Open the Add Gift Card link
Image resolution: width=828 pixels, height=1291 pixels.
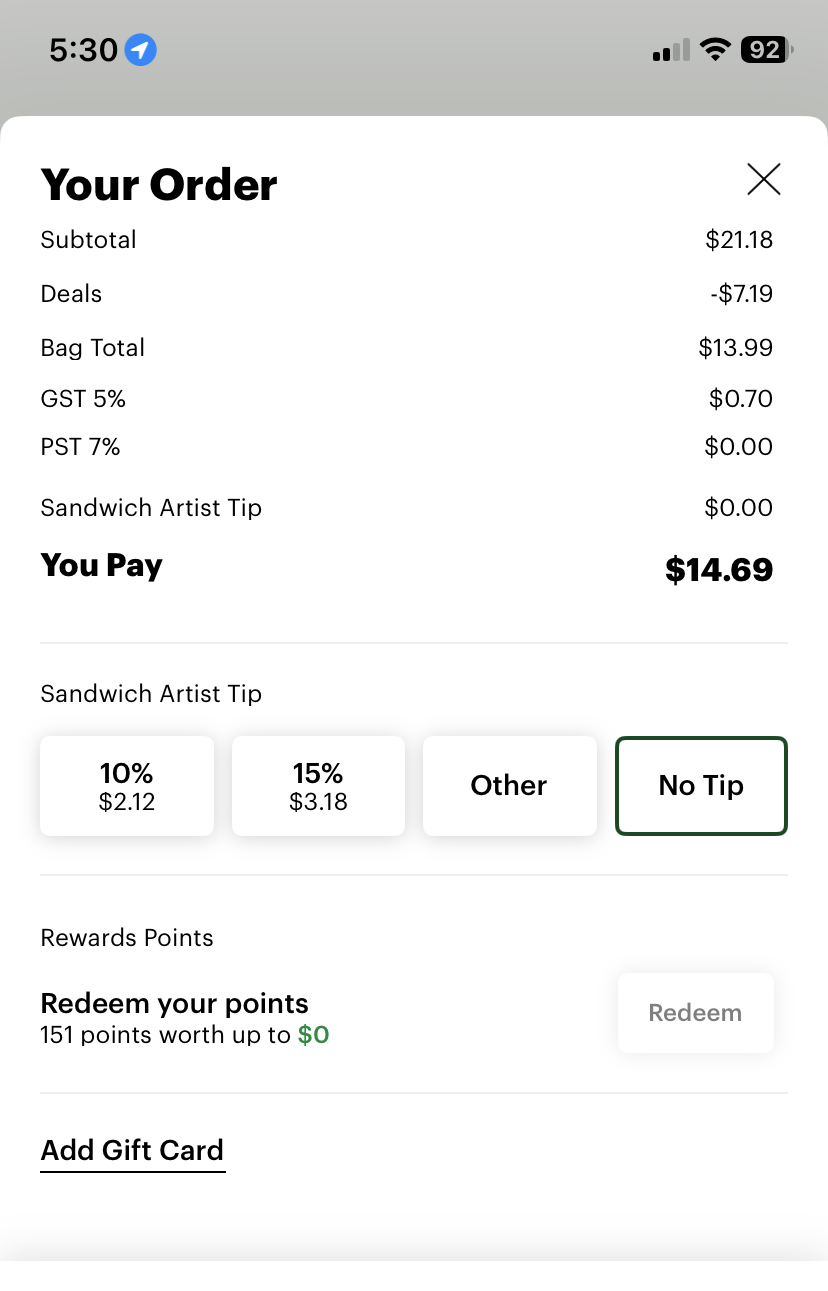pyautogui.click(x=132, y=1150)
